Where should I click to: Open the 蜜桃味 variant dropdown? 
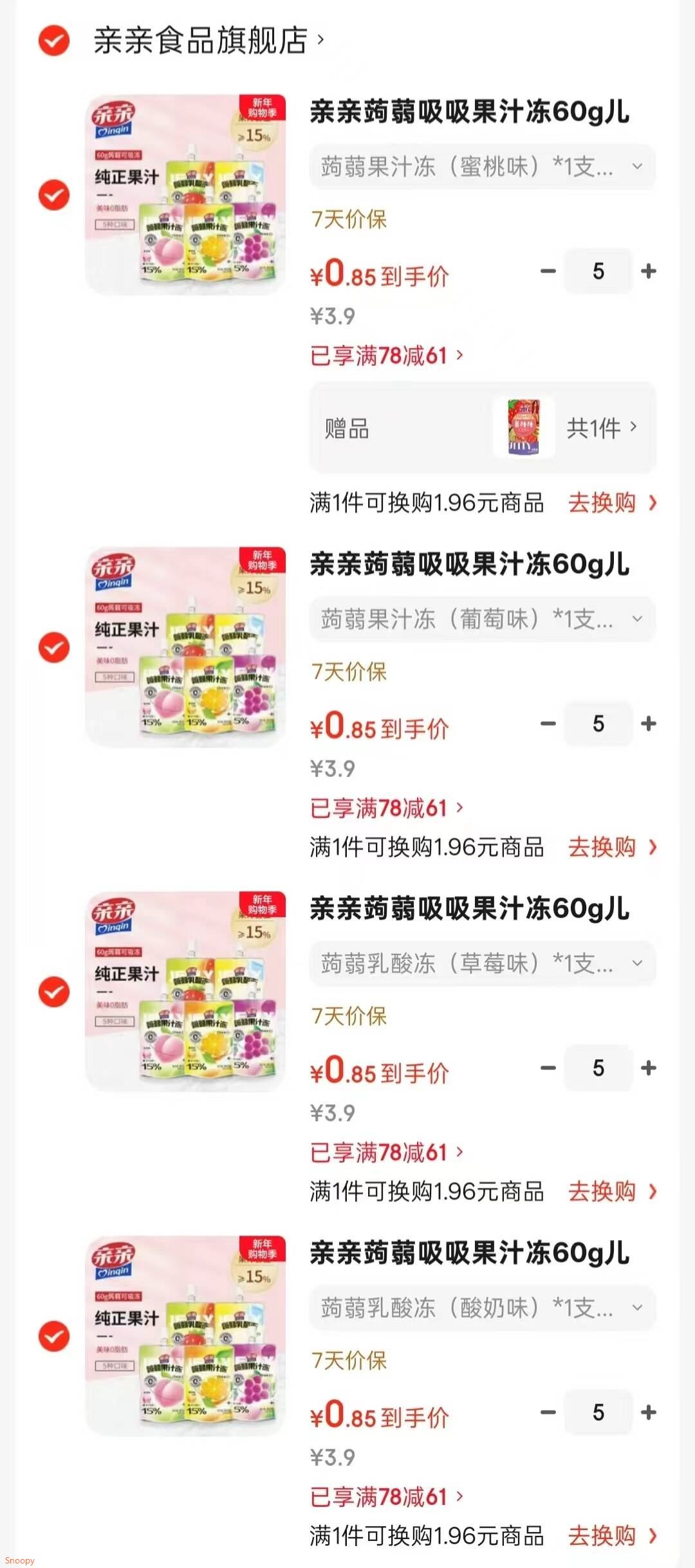[481, 167]
